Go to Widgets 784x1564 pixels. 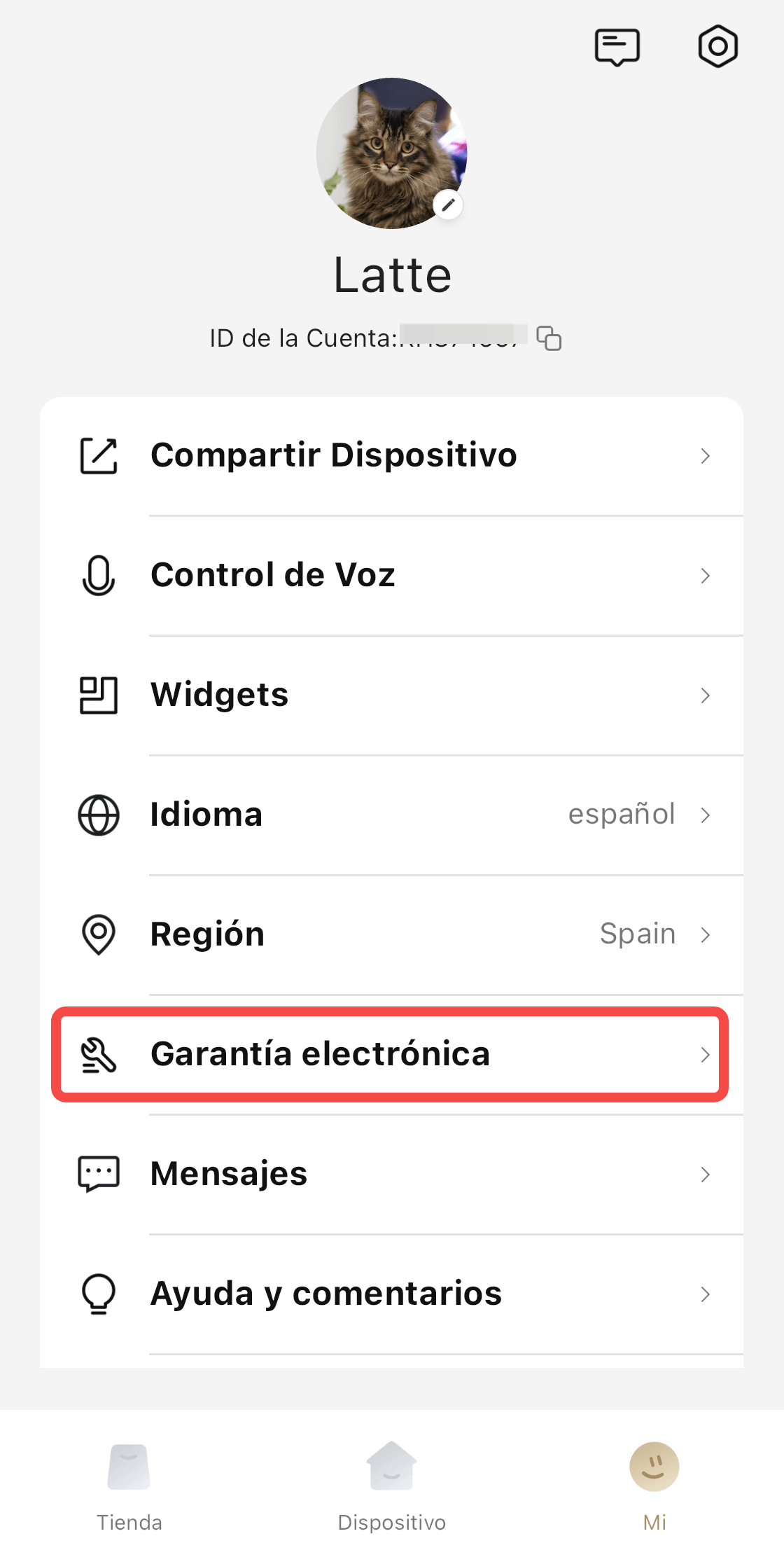coord(392,696)
